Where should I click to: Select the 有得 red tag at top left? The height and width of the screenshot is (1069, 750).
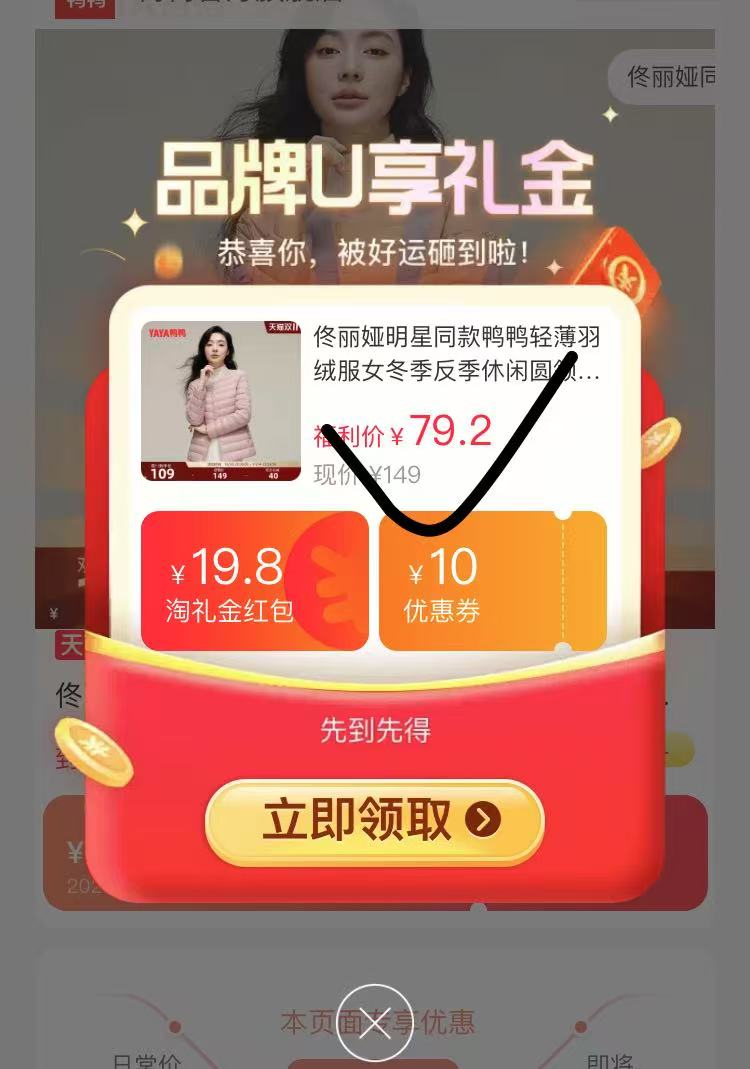(x=84, y=7)
